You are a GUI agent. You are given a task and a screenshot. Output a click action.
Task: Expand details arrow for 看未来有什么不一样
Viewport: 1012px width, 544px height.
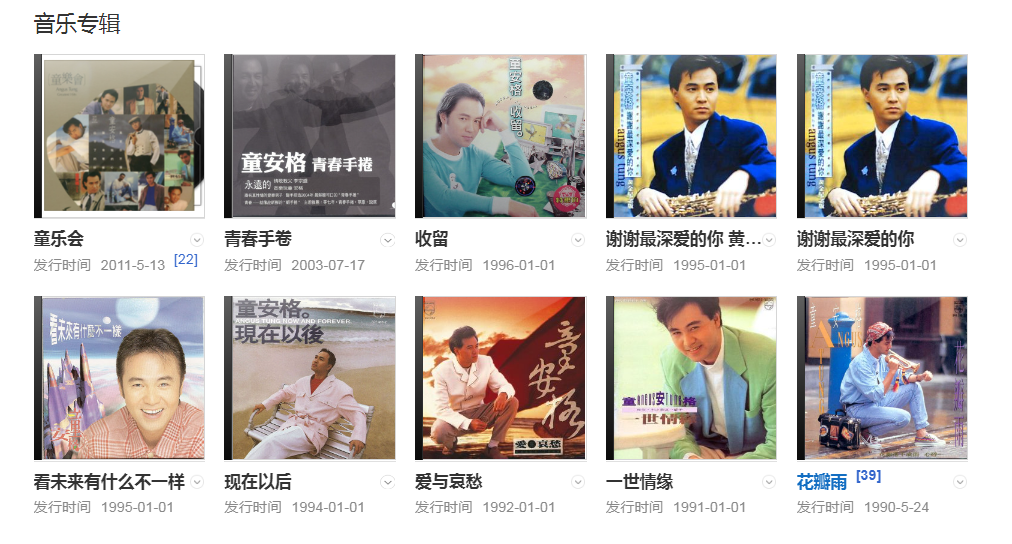pos(197,482)
